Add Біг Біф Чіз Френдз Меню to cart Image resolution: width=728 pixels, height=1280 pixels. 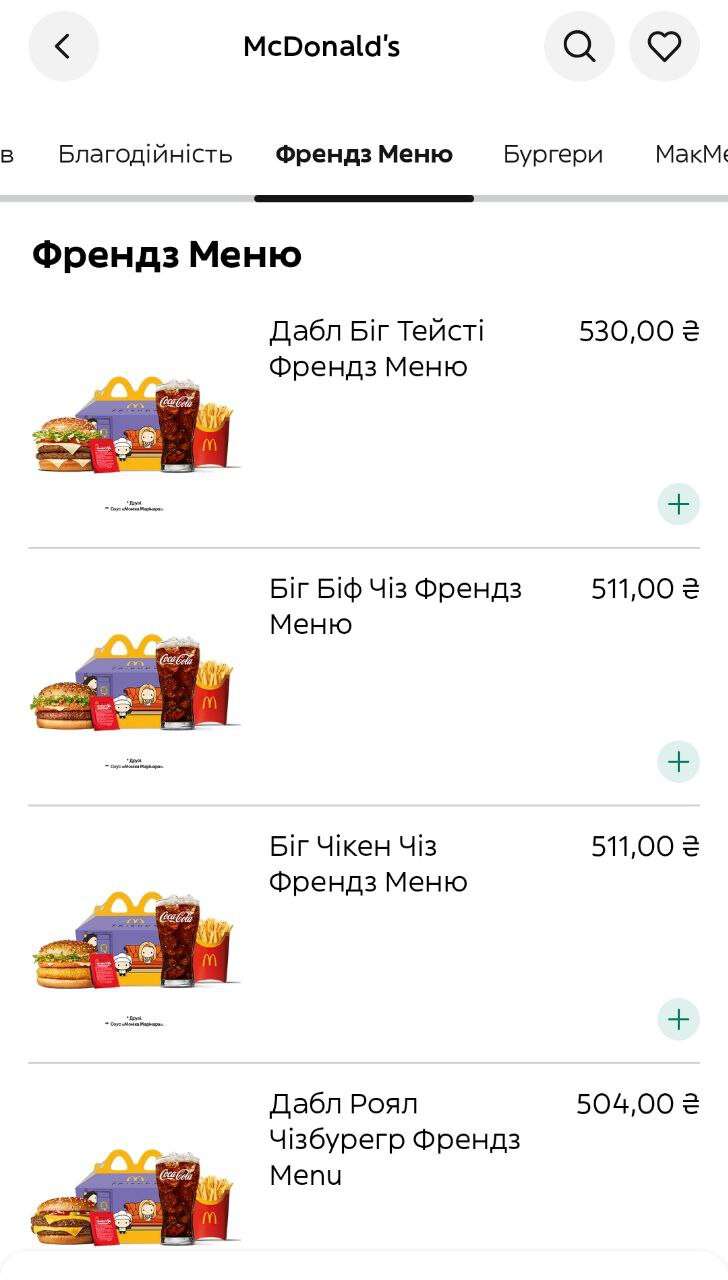(x=678, y=762)
